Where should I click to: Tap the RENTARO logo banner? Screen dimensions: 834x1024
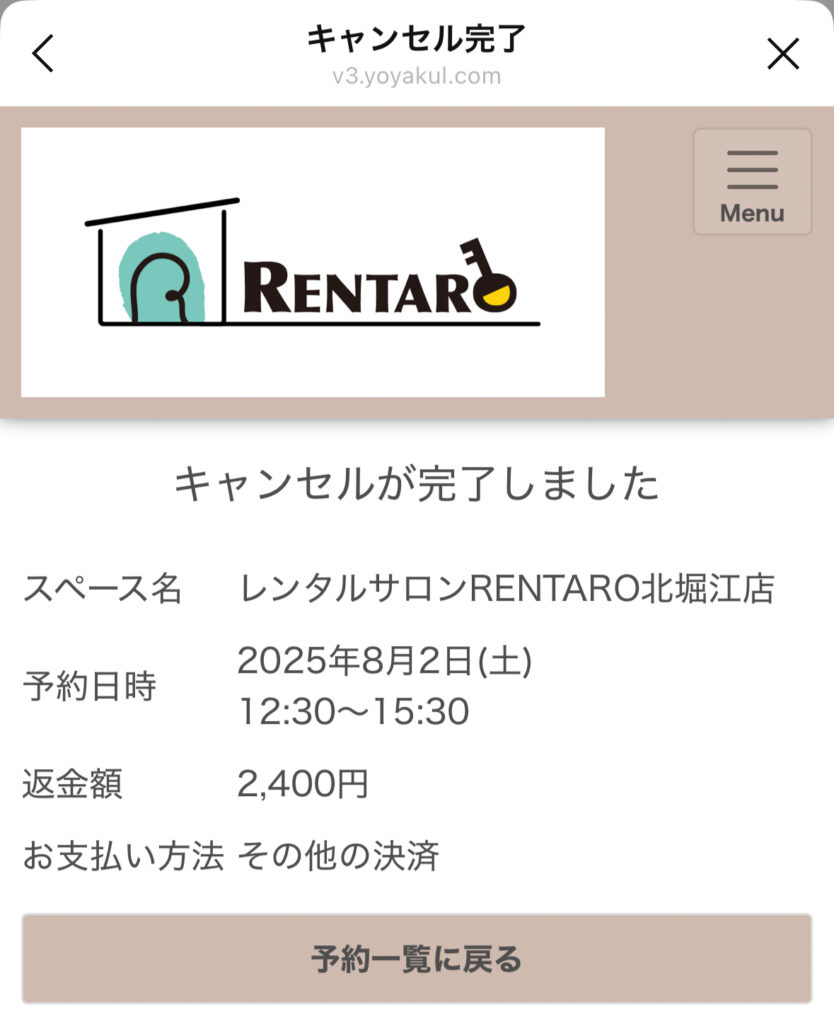click(x=312, y=262)
